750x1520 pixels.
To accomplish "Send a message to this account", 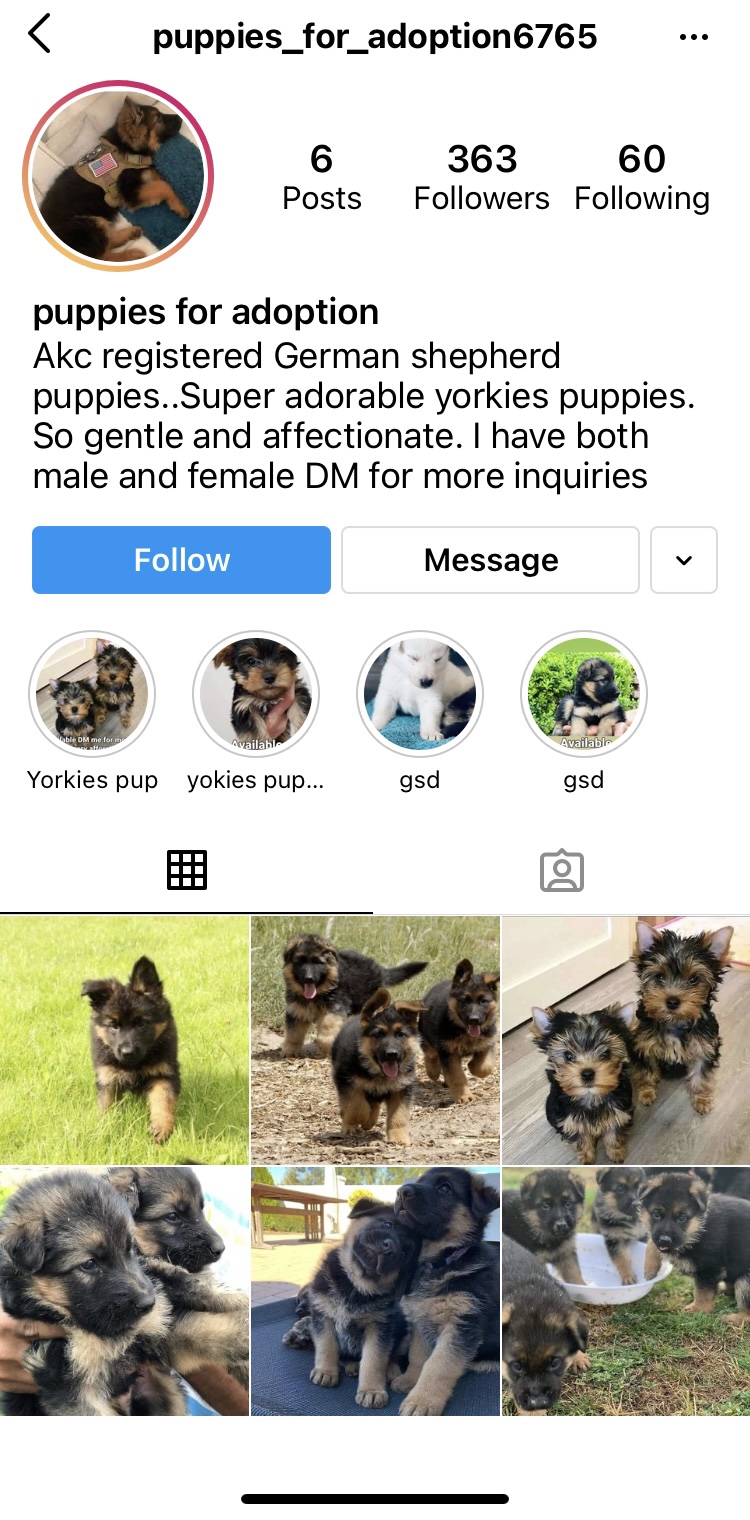I will (490, 560).
